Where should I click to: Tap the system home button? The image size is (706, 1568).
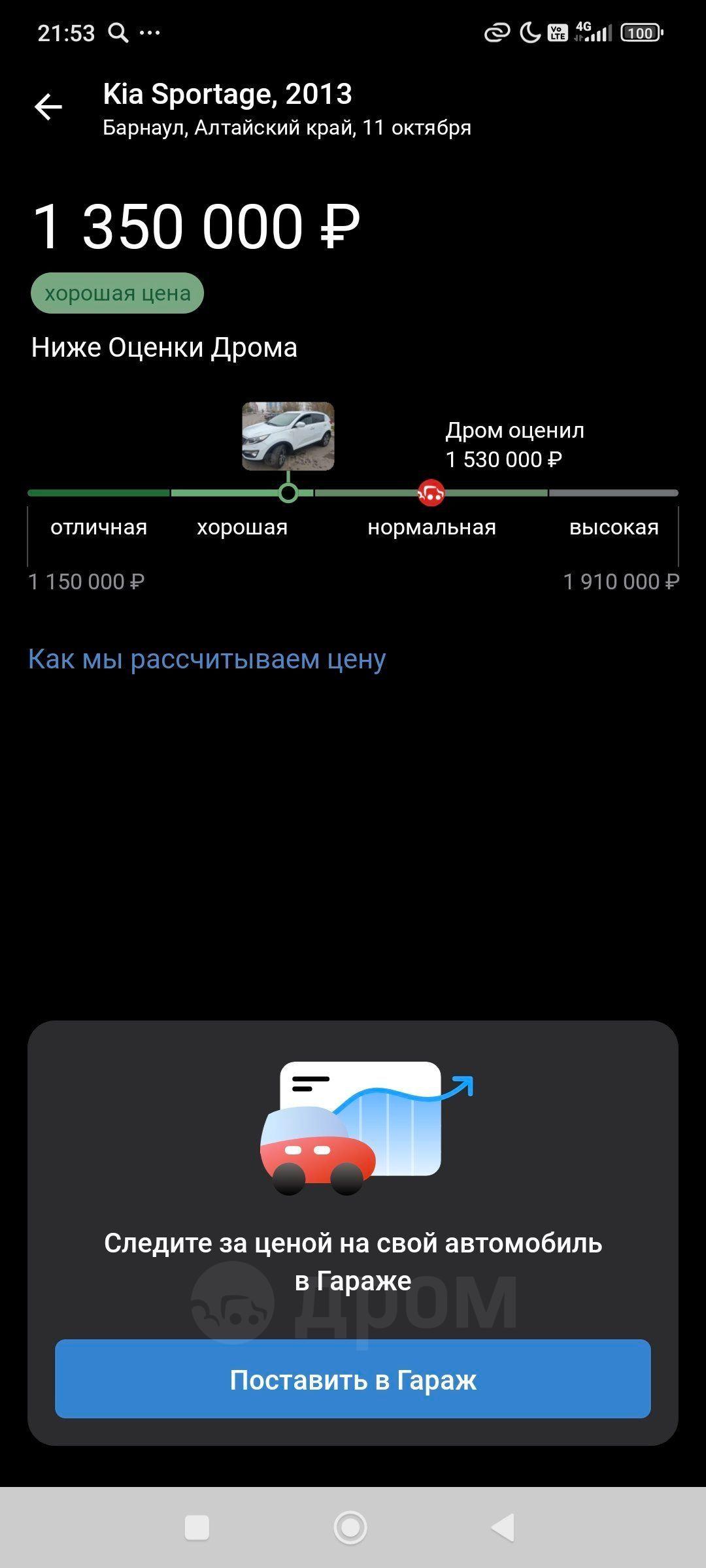(x=350, y=1527)
